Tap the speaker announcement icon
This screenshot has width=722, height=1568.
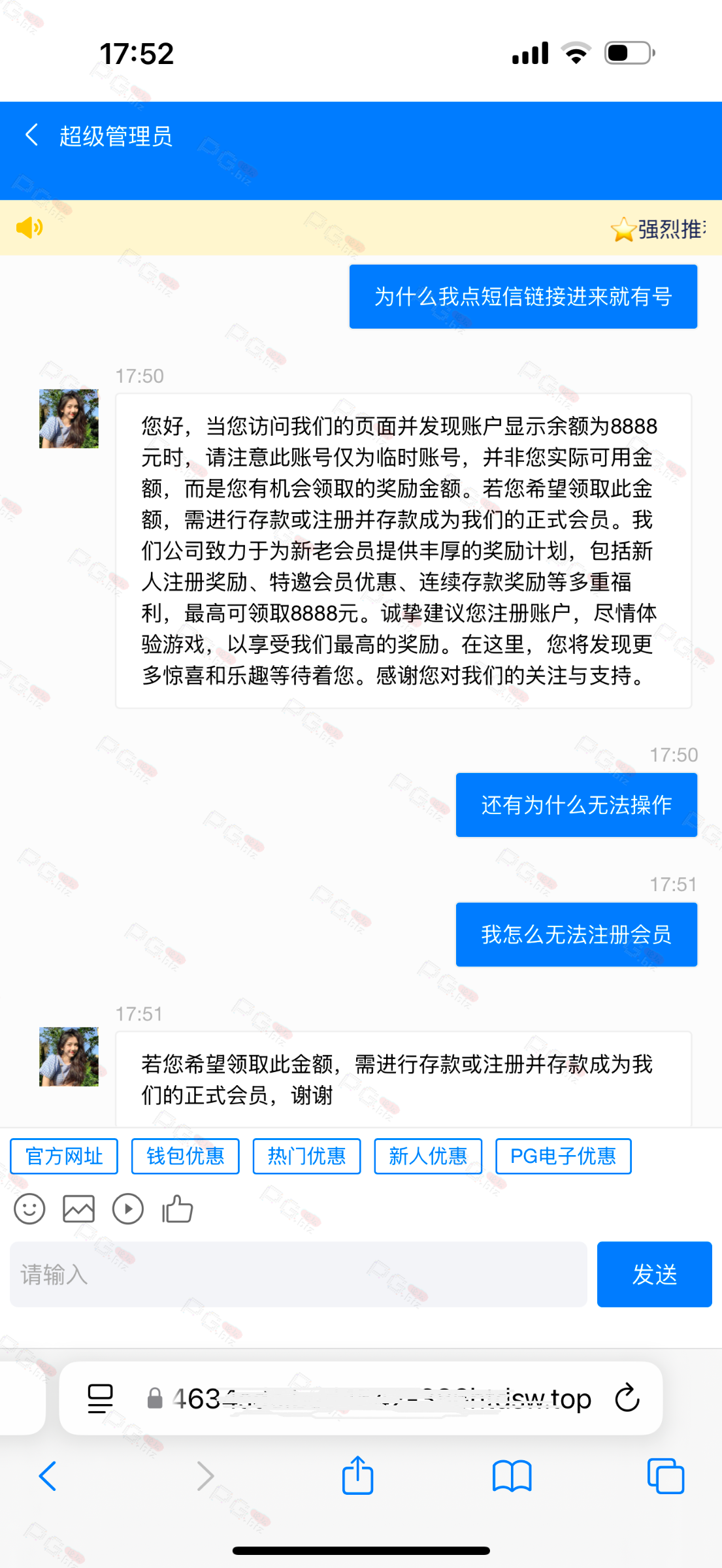pos(29,227)
